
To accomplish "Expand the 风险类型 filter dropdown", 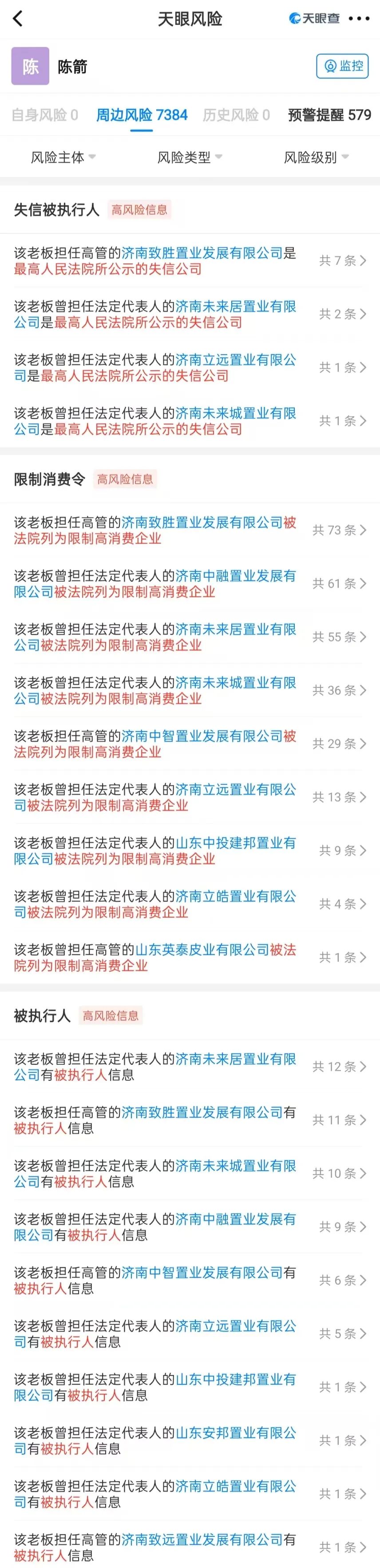I will click(190, 158).
